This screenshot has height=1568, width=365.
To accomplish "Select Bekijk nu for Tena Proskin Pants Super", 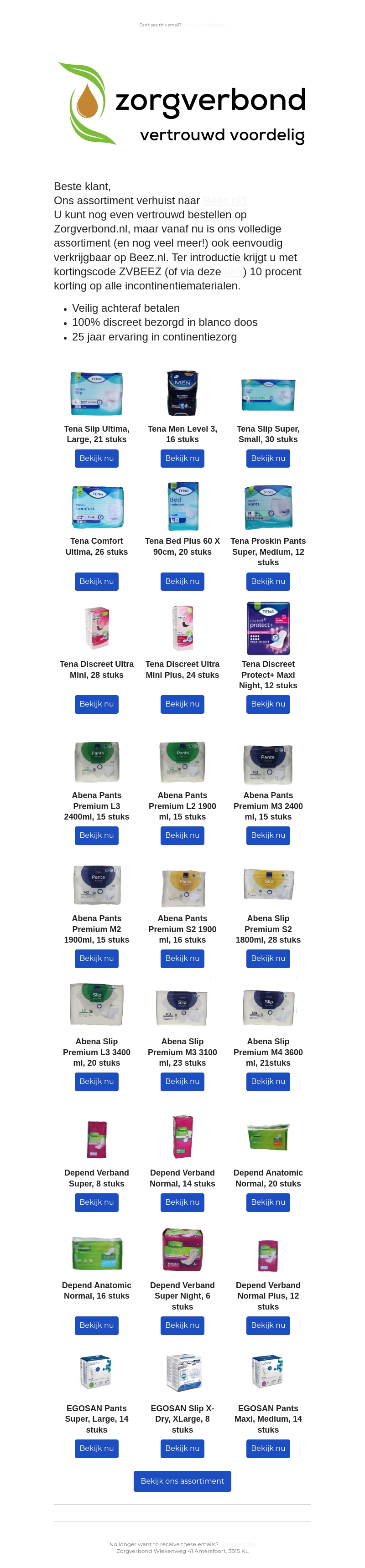I will 267,581.
